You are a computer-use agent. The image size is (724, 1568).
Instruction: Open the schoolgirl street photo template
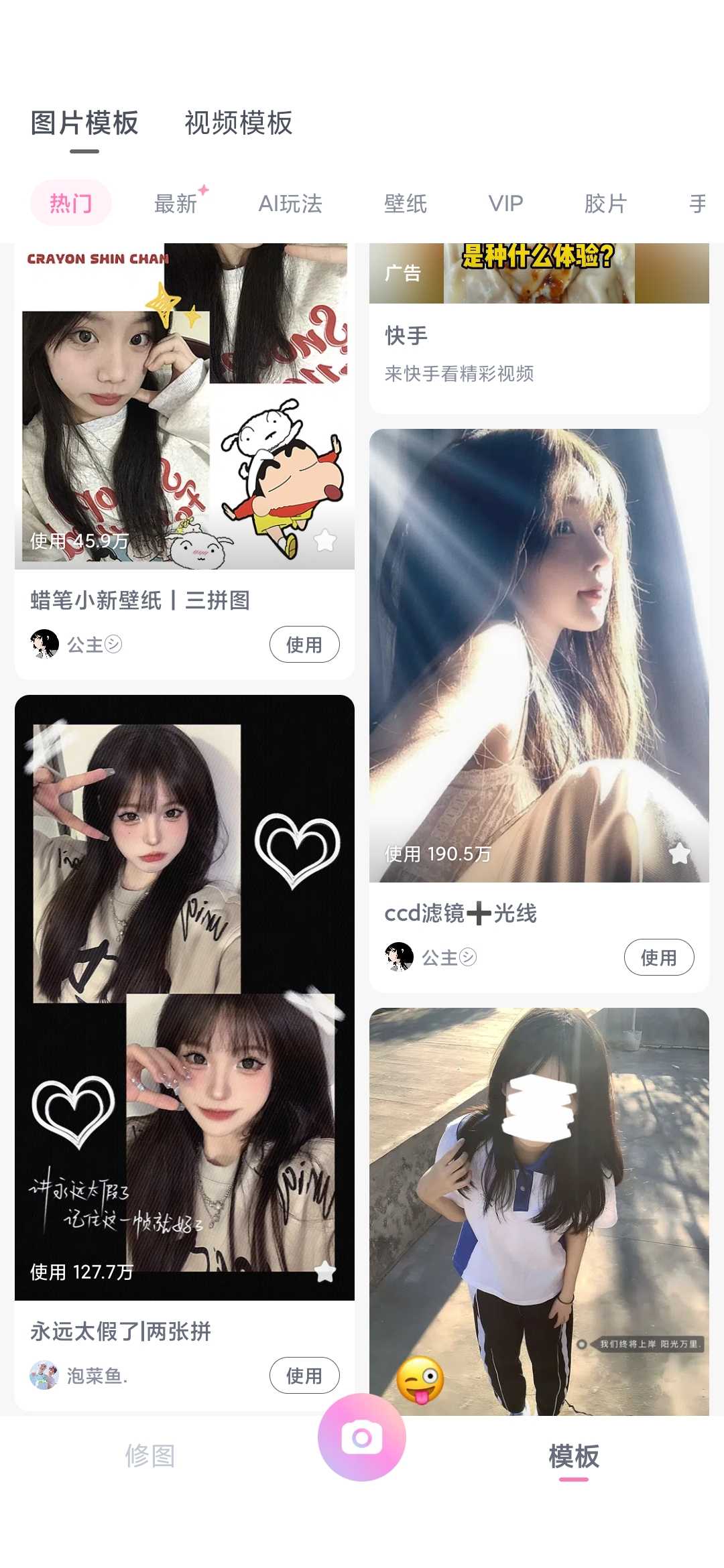click(x=539, y=1206)
